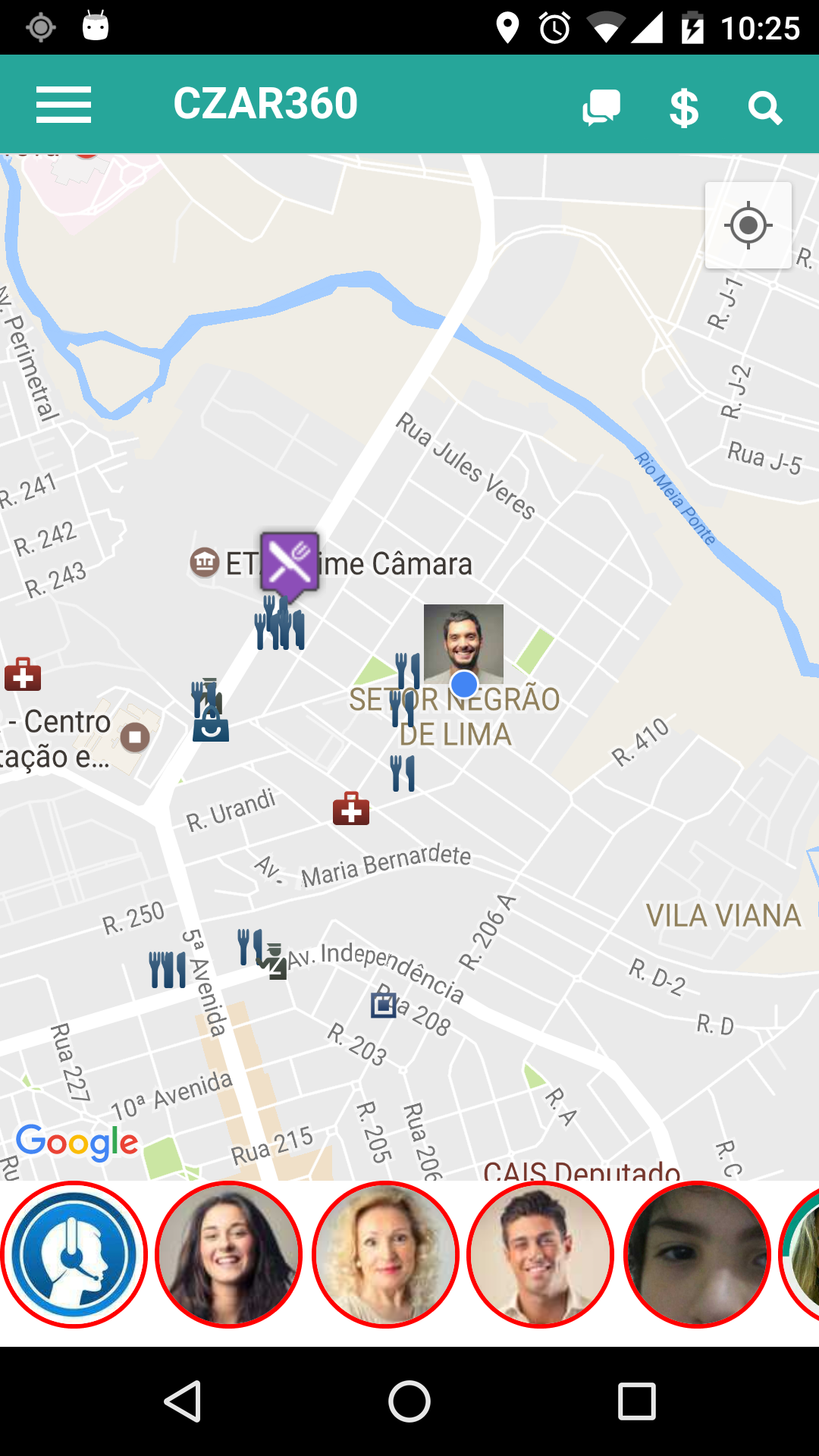Viewport: 819px width, 1456px height.
Task: Open the recent apps overview
Action: (x=636, y=1401)
